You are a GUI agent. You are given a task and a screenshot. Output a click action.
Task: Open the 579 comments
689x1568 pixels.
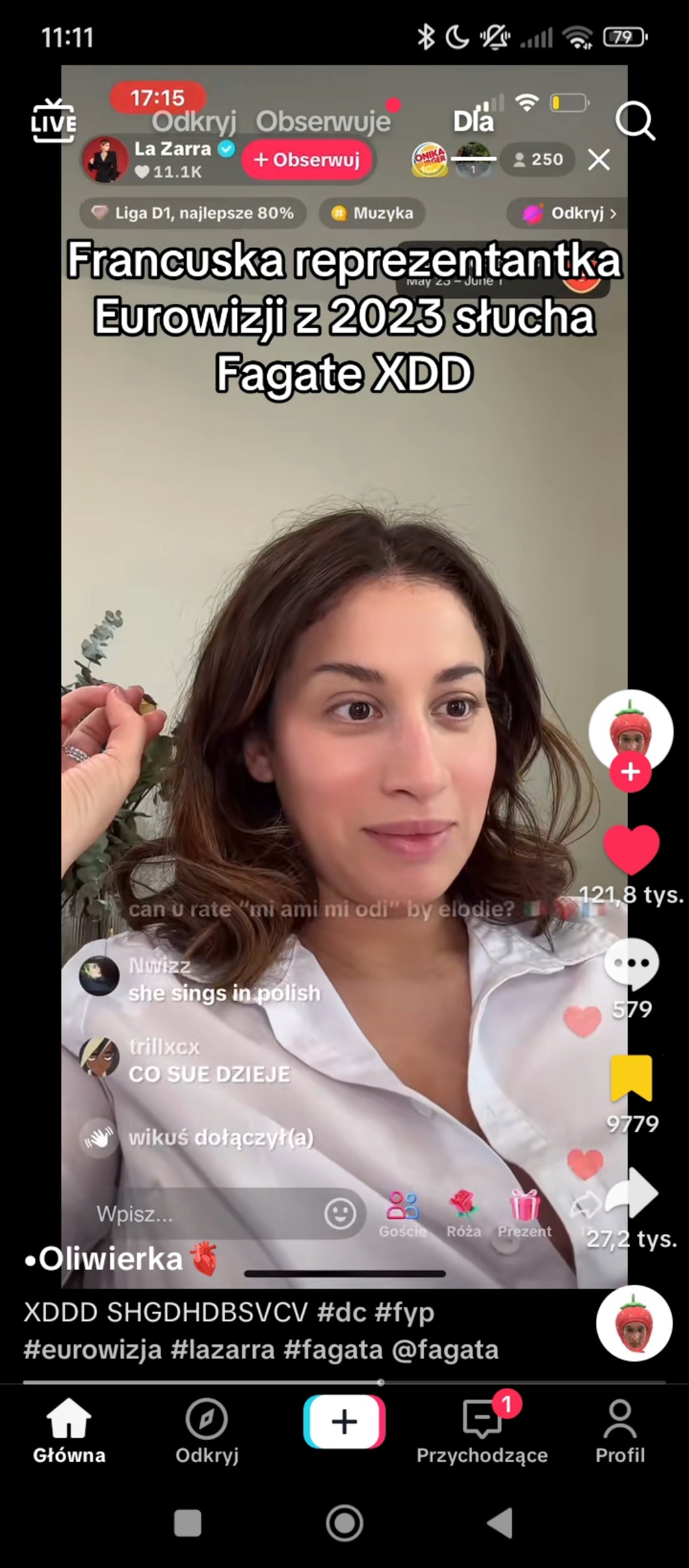[x=631, y=965]
